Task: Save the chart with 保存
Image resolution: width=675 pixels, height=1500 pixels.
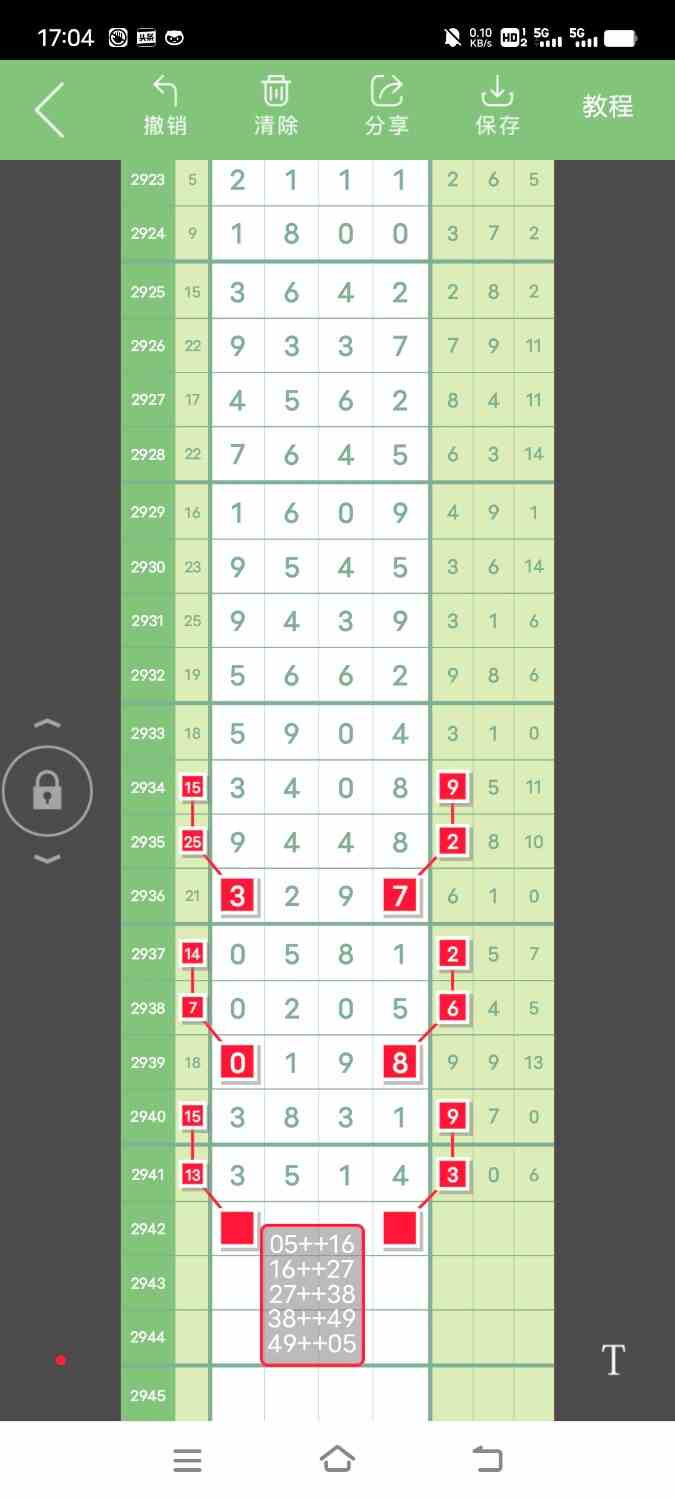Action: (x=497, y=106)
